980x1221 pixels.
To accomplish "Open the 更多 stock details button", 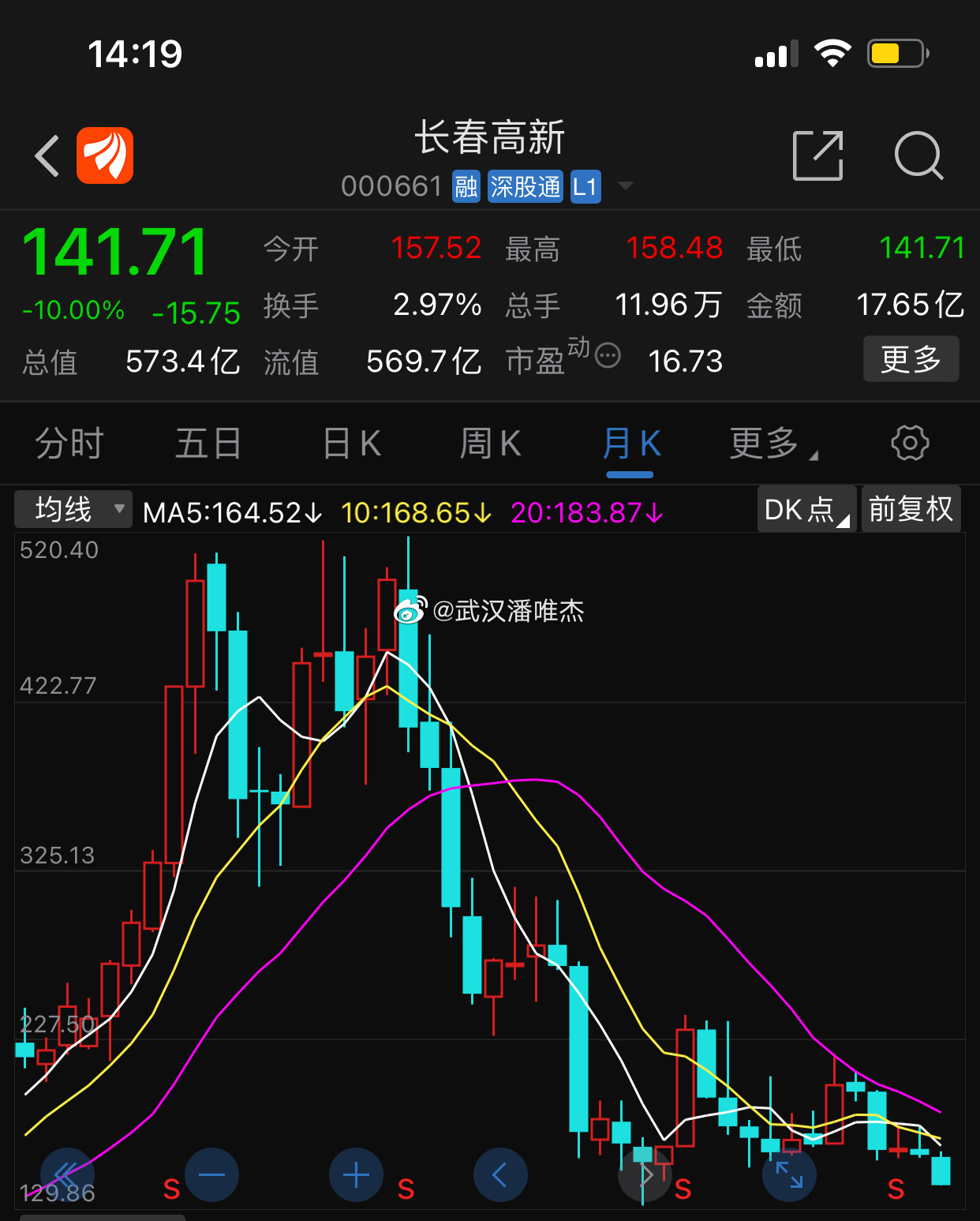I will 911,359.
